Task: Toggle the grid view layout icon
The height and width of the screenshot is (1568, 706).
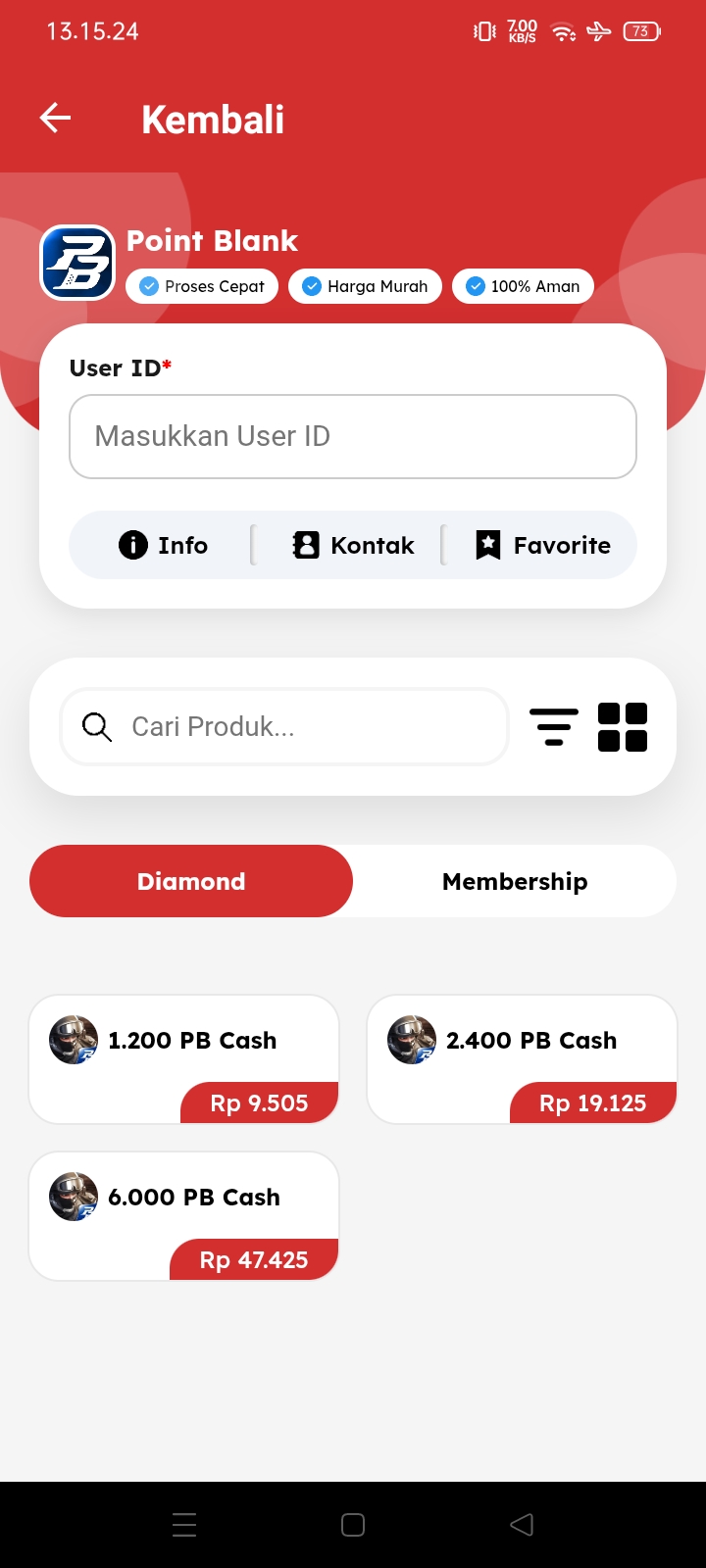Action: [623, 727]
